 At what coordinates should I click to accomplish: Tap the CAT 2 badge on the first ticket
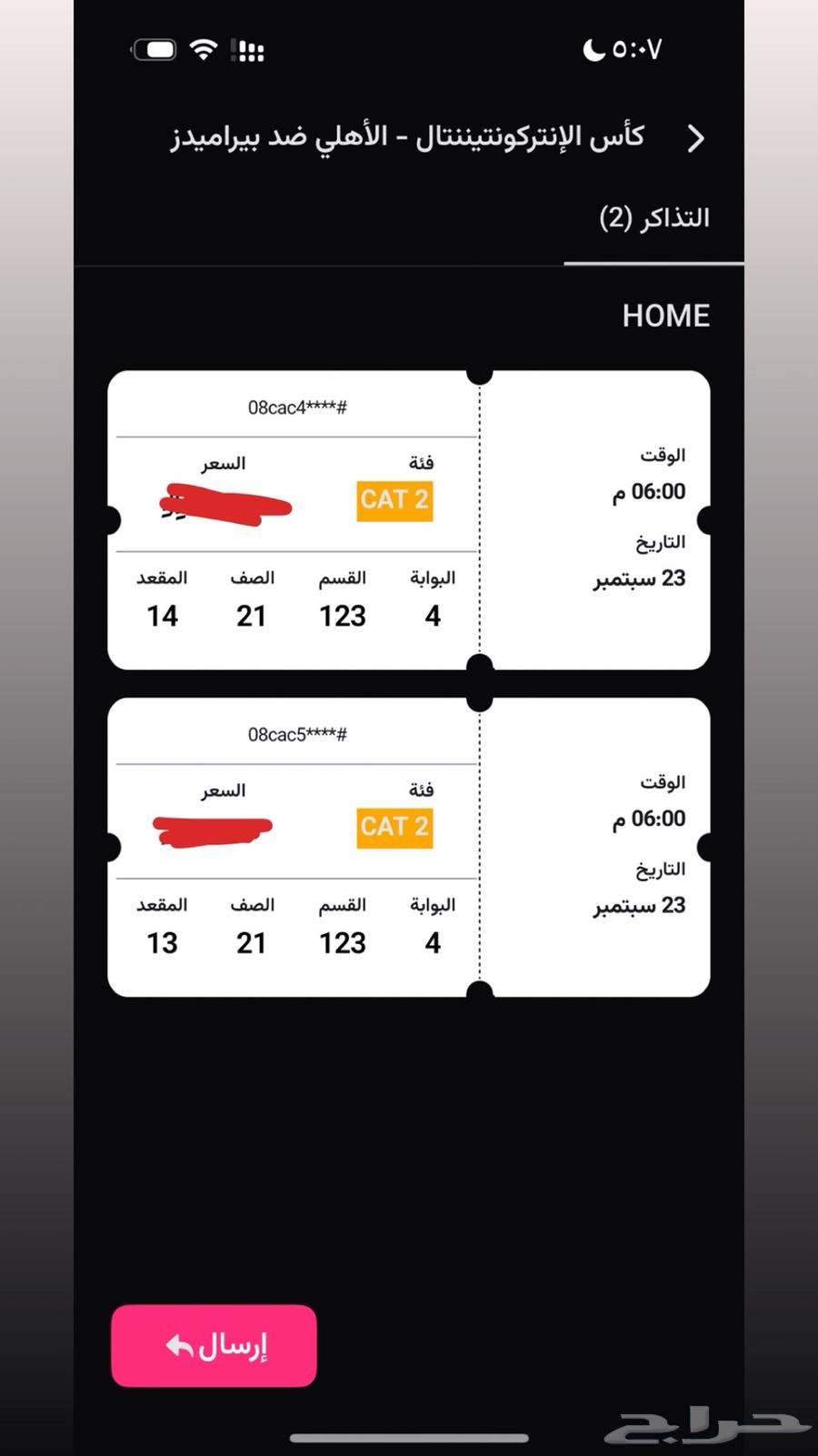393,500
